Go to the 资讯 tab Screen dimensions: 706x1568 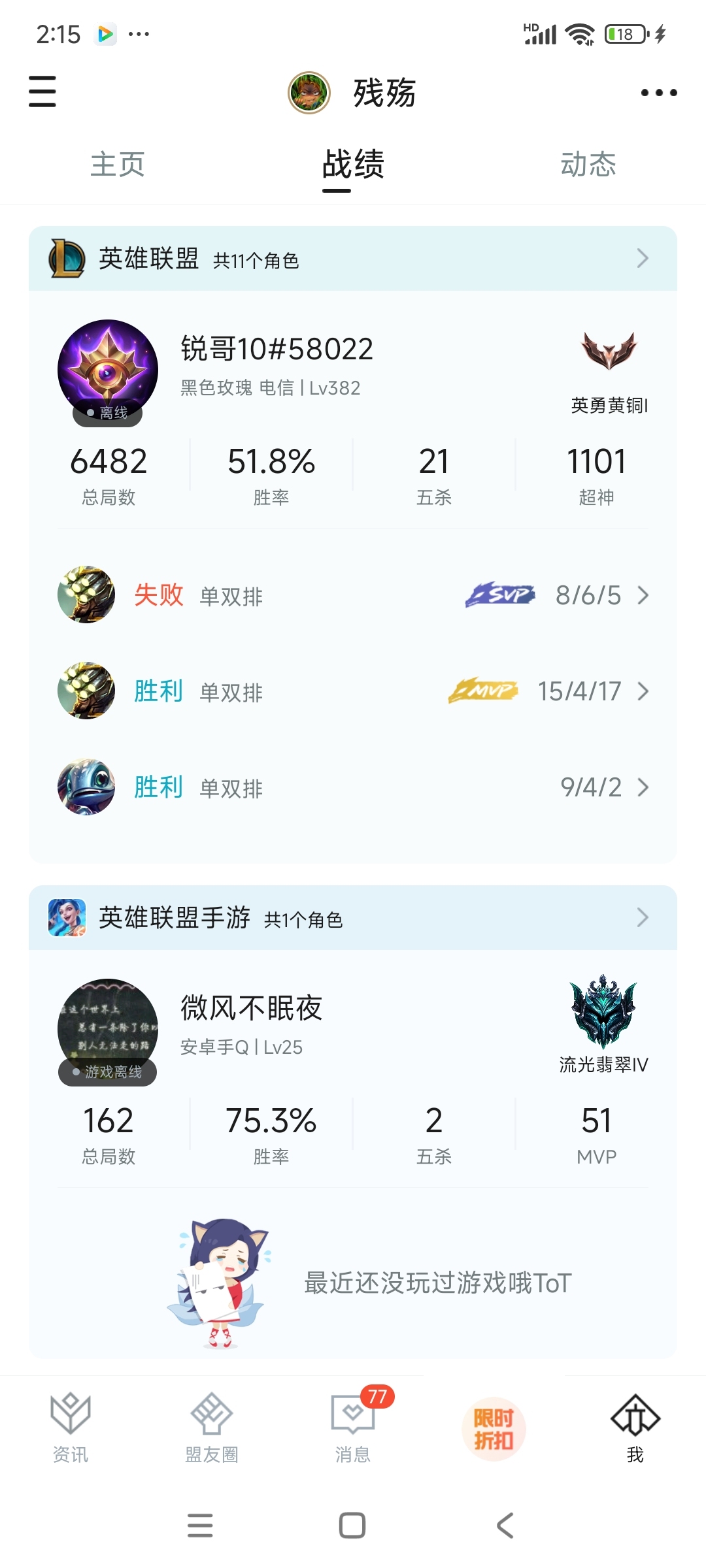coord(71,1428)
